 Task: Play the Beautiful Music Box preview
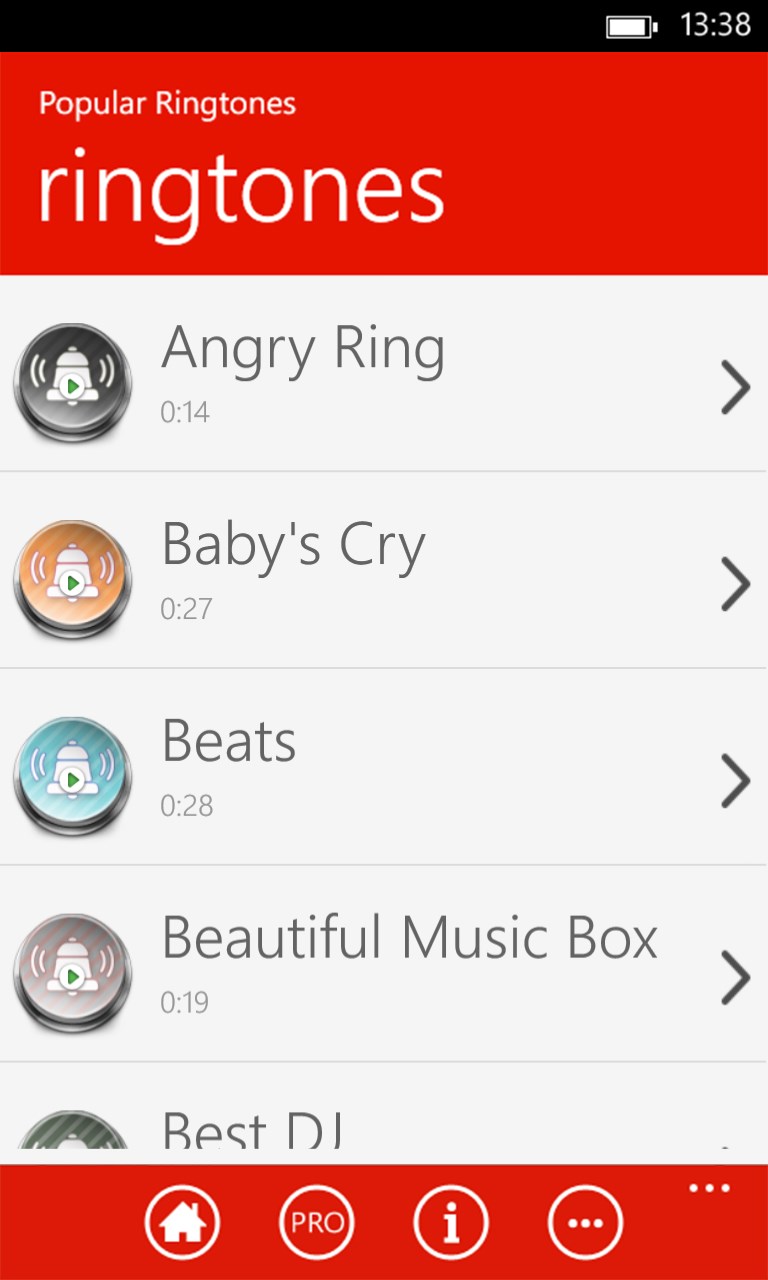click(72, 974)
